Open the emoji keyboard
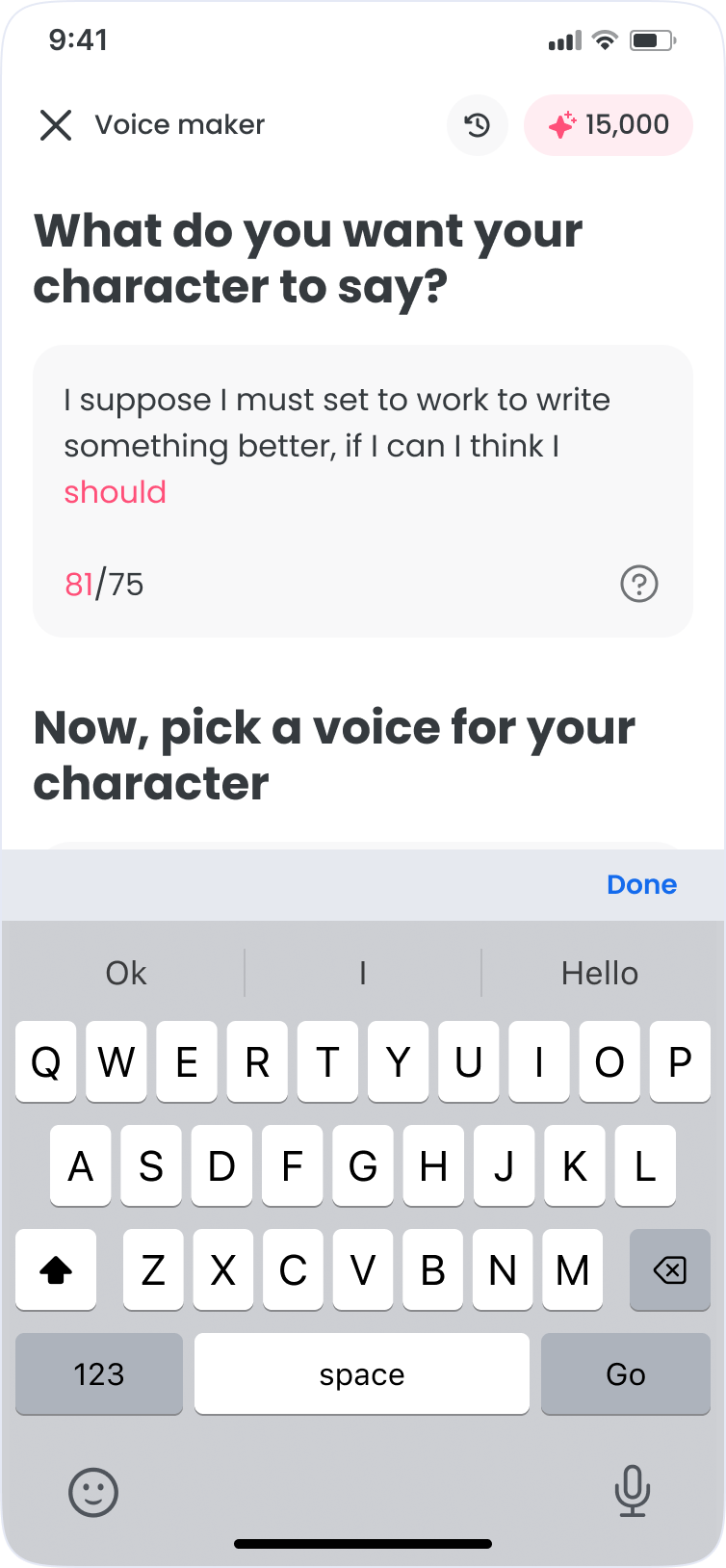This screenshot has height=1568, width=726. 93,1493
